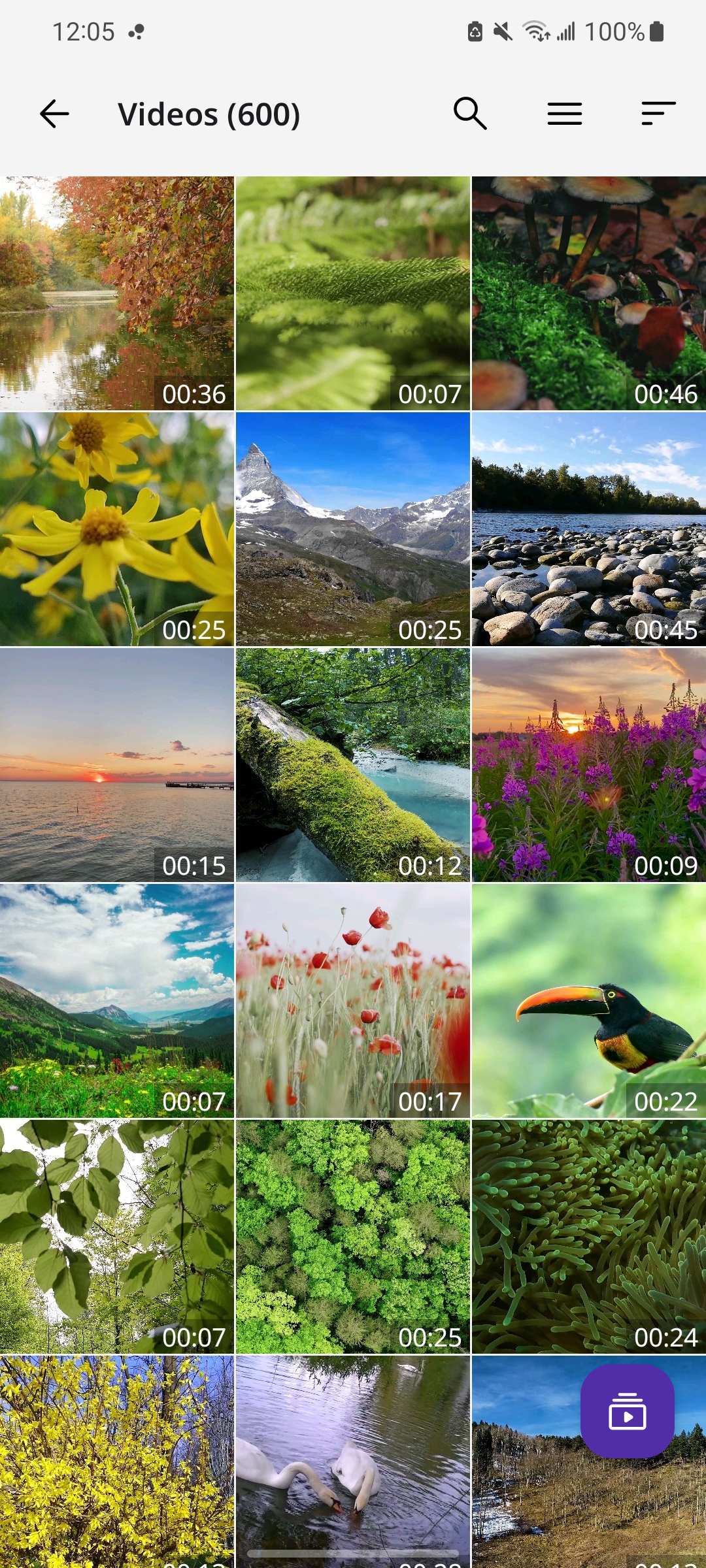Open the snowy mountain peak video
Image resolution: width=706 pixels, height=1568 pixels.
pyautogui.click(x=353, y=529)
